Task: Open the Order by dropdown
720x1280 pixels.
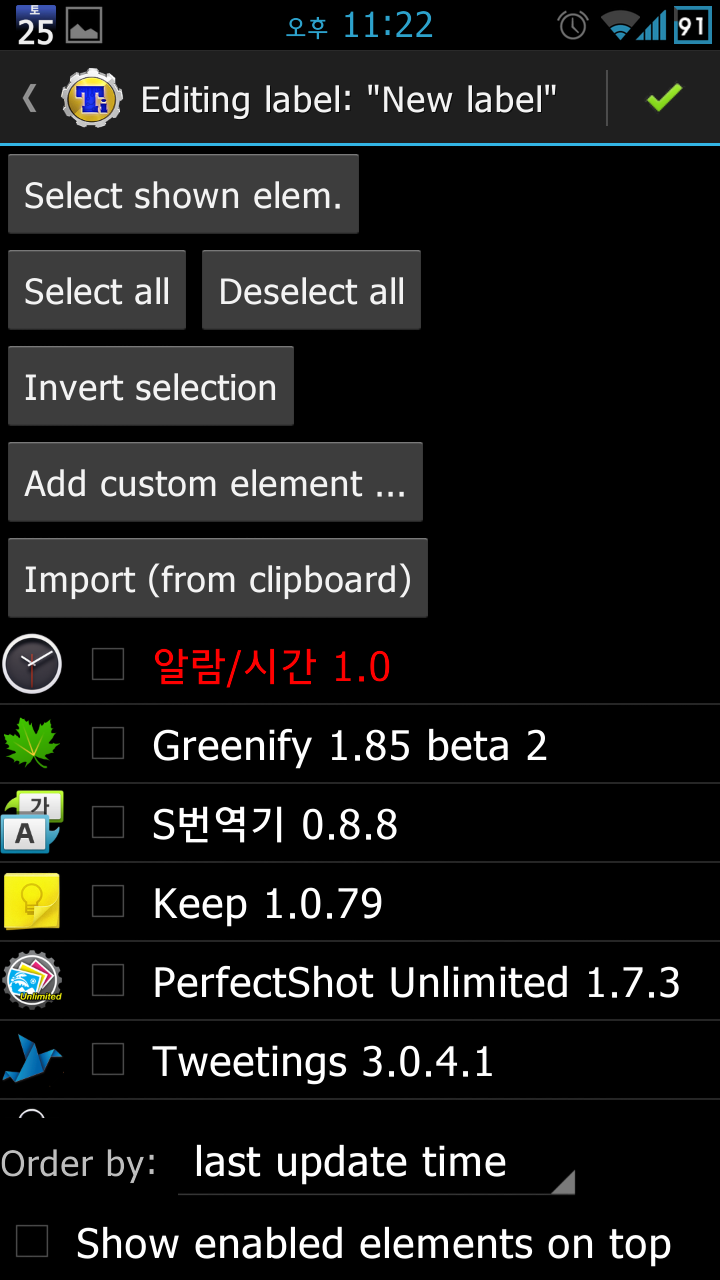Action: coord(376,1163)
